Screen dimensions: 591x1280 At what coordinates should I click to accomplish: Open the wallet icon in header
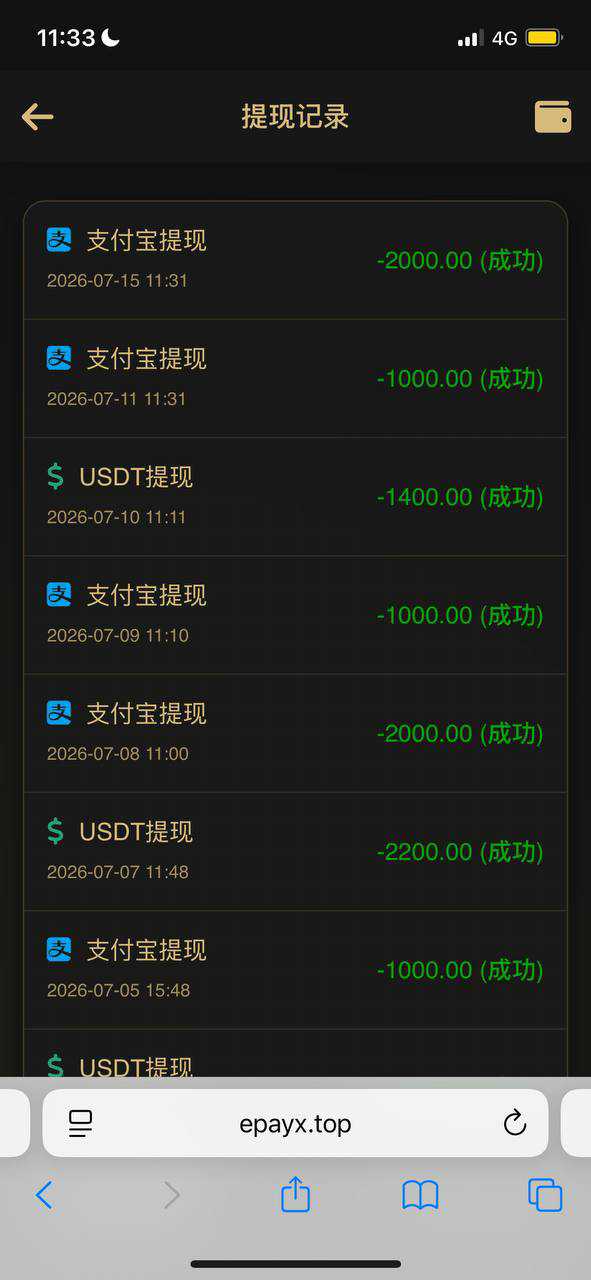(553, 117)
